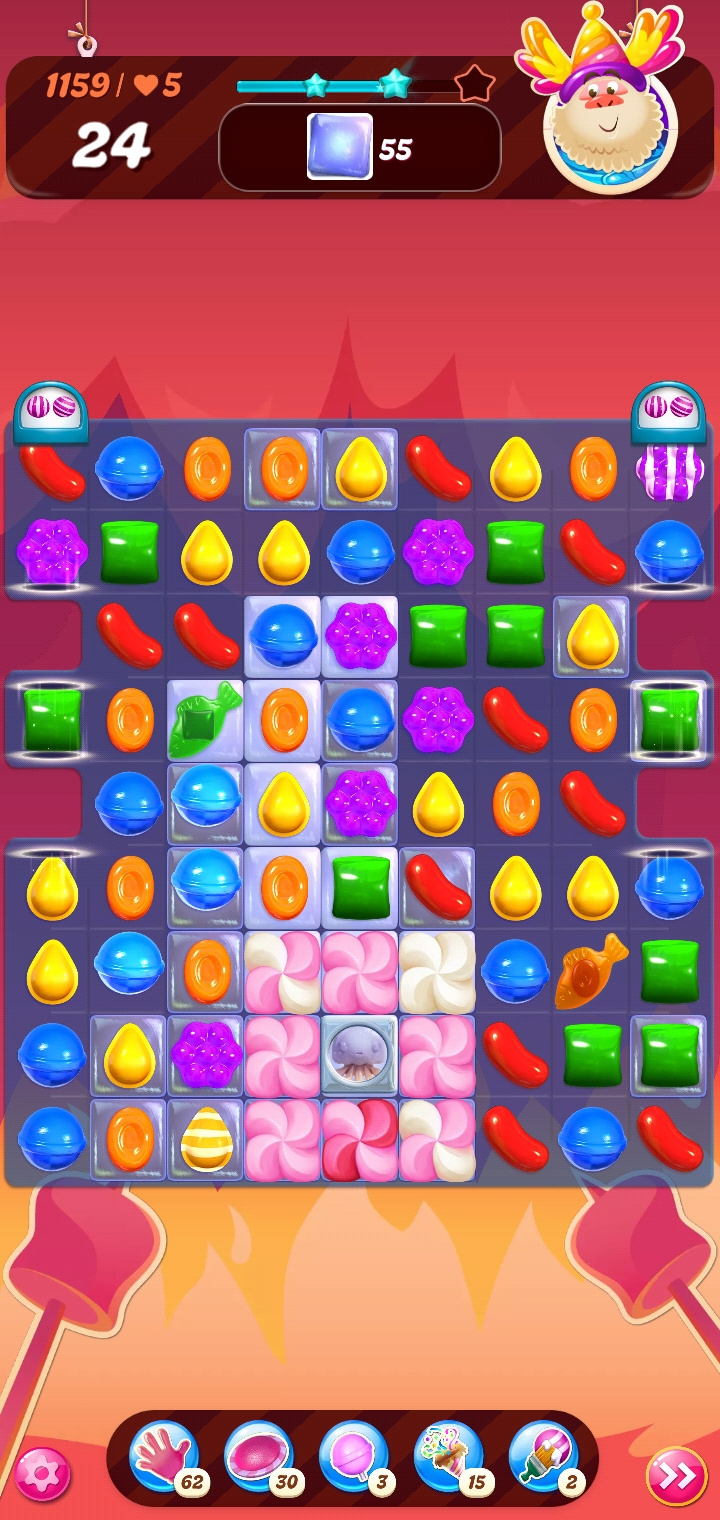Tap the yellow striped egg candy
The image size is (720, 1520).
206,1138
